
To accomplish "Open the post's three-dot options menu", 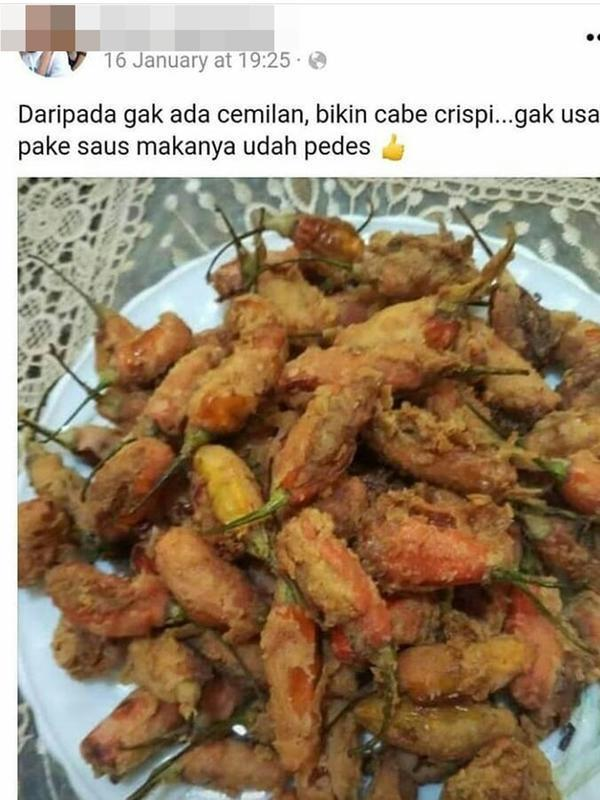I will [591, 37].
